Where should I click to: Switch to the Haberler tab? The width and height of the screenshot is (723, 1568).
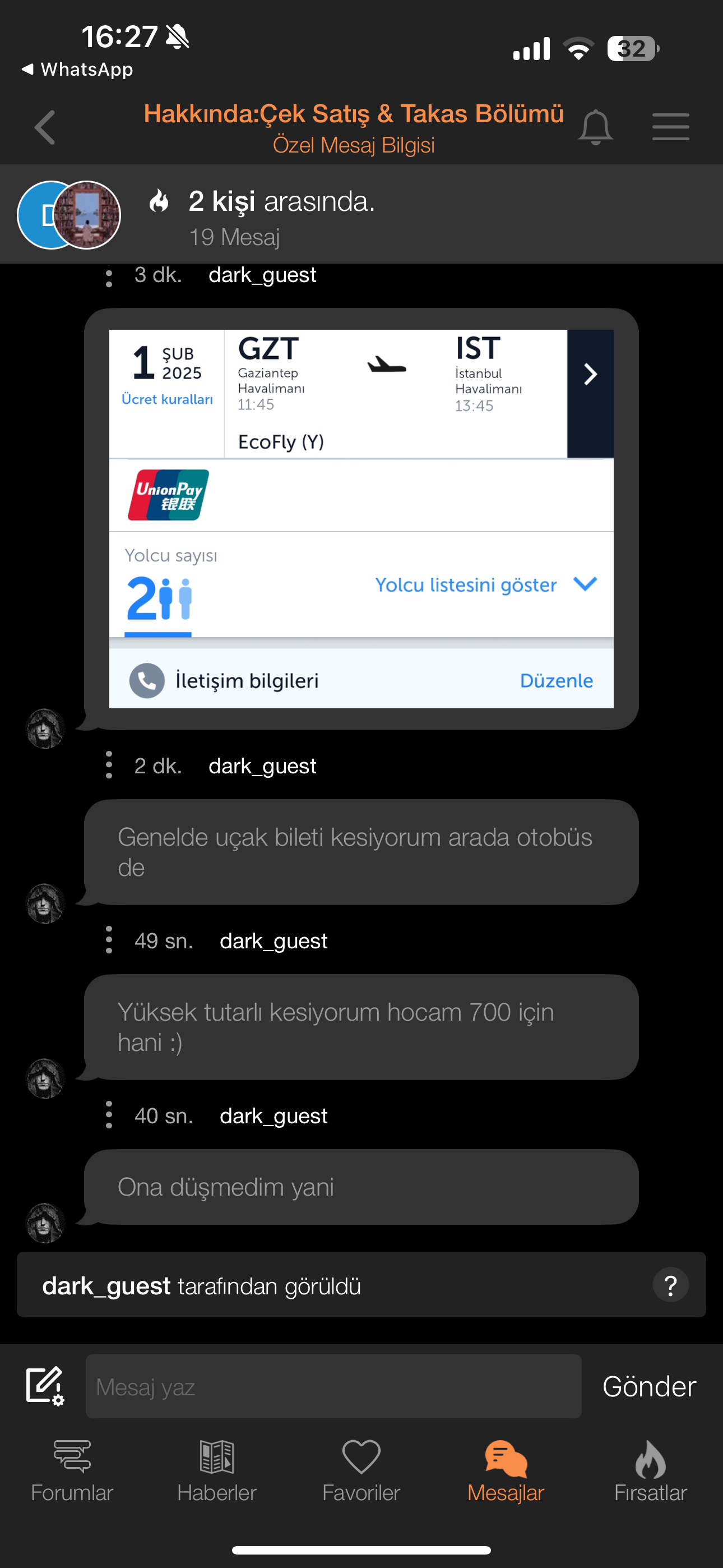[x=217, y=1471]
